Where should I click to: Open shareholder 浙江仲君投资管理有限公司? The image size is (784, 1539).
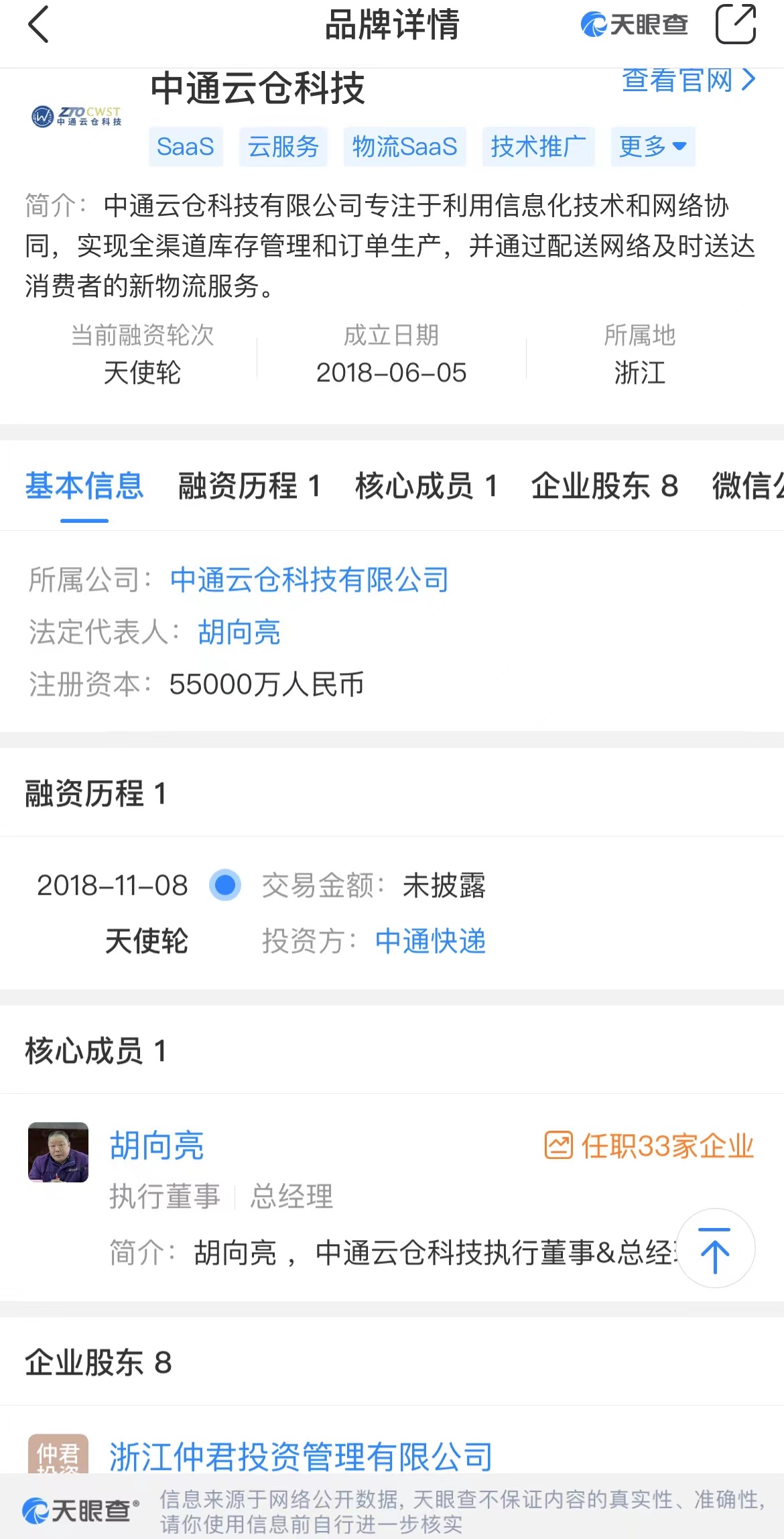point(301,1456)
